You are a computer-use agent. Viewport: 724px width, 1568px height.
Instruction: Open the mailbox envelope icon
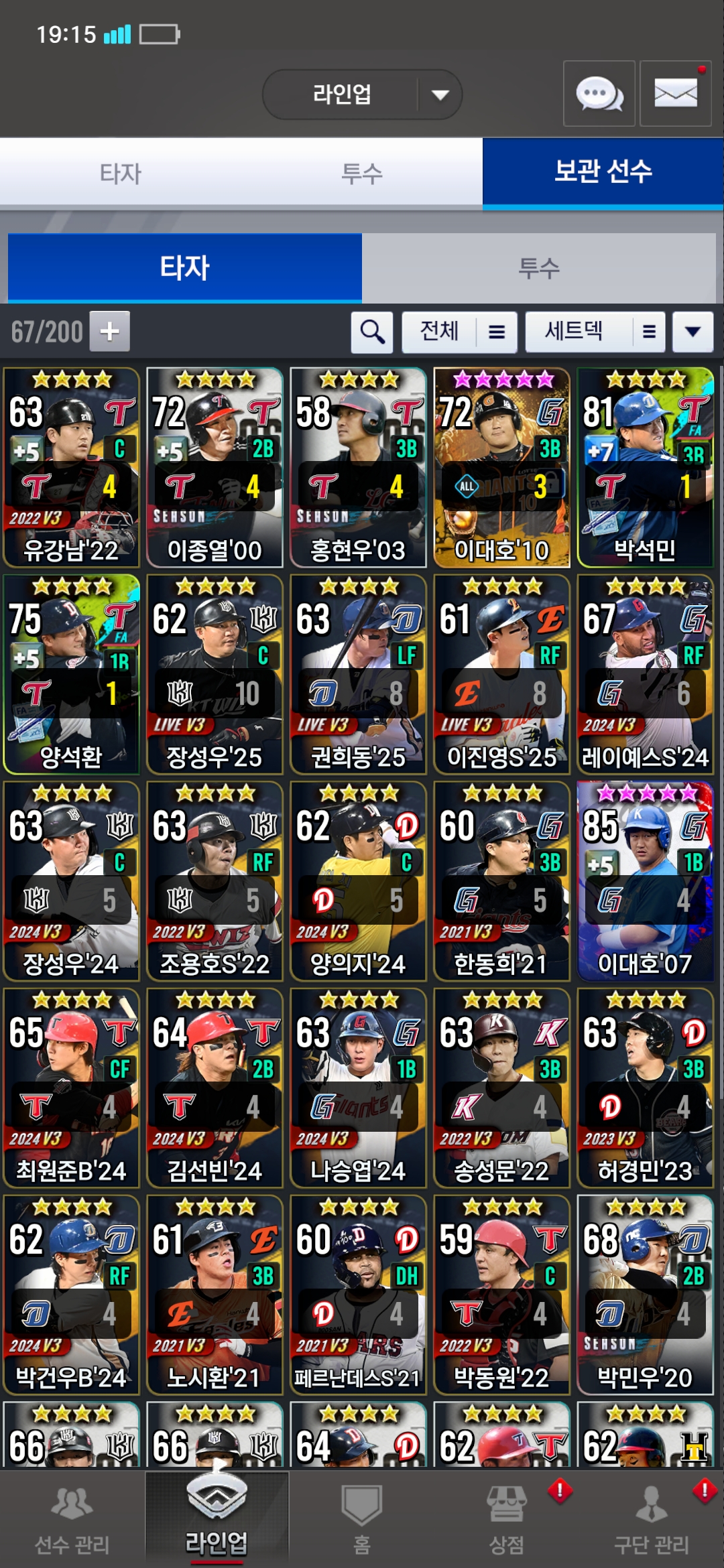pyautogui.click(x=675, y=94)
